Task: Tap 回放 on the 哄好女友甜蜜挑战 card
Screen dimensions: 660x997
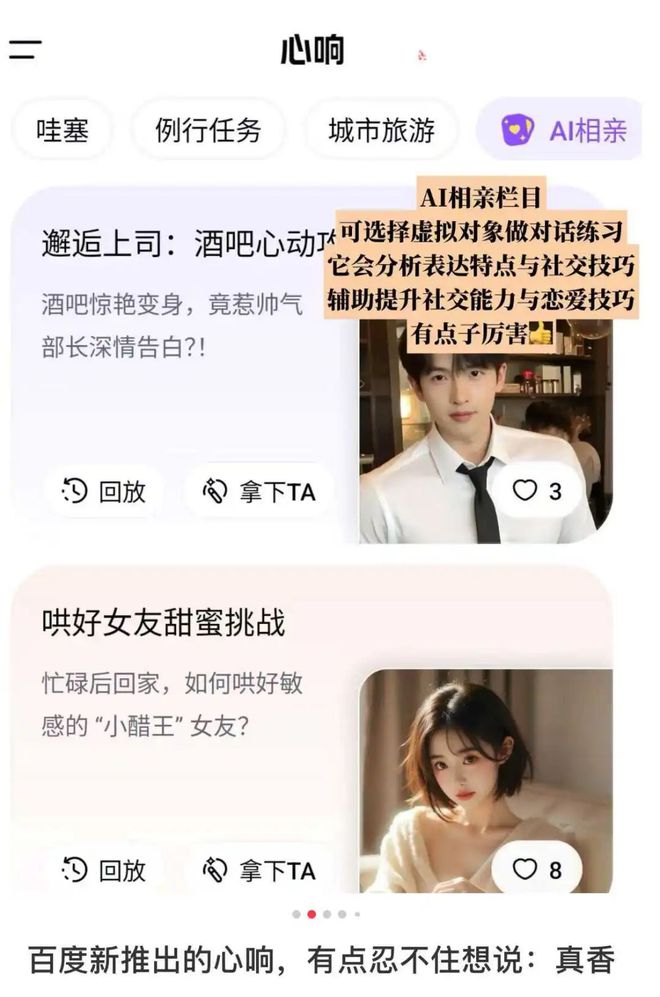Action: point(104,871)
